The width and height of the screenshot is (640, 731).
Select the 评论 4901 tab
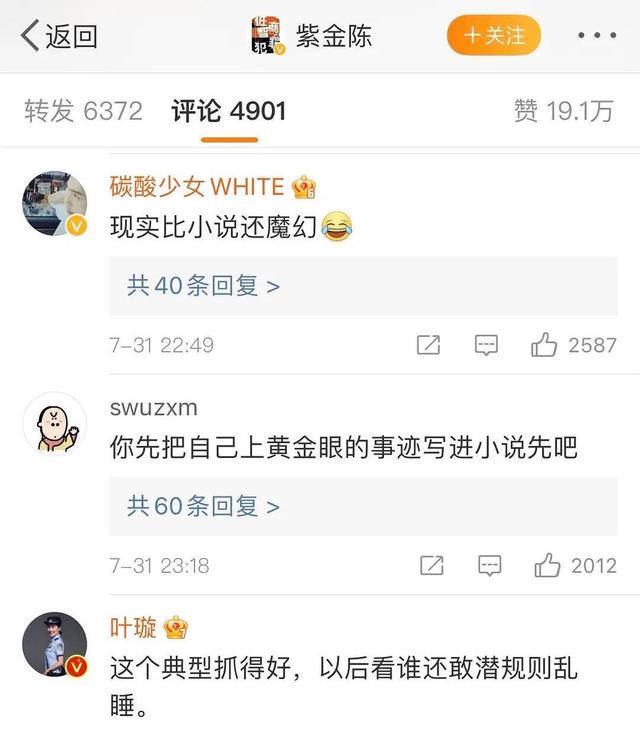click(229, 111)
